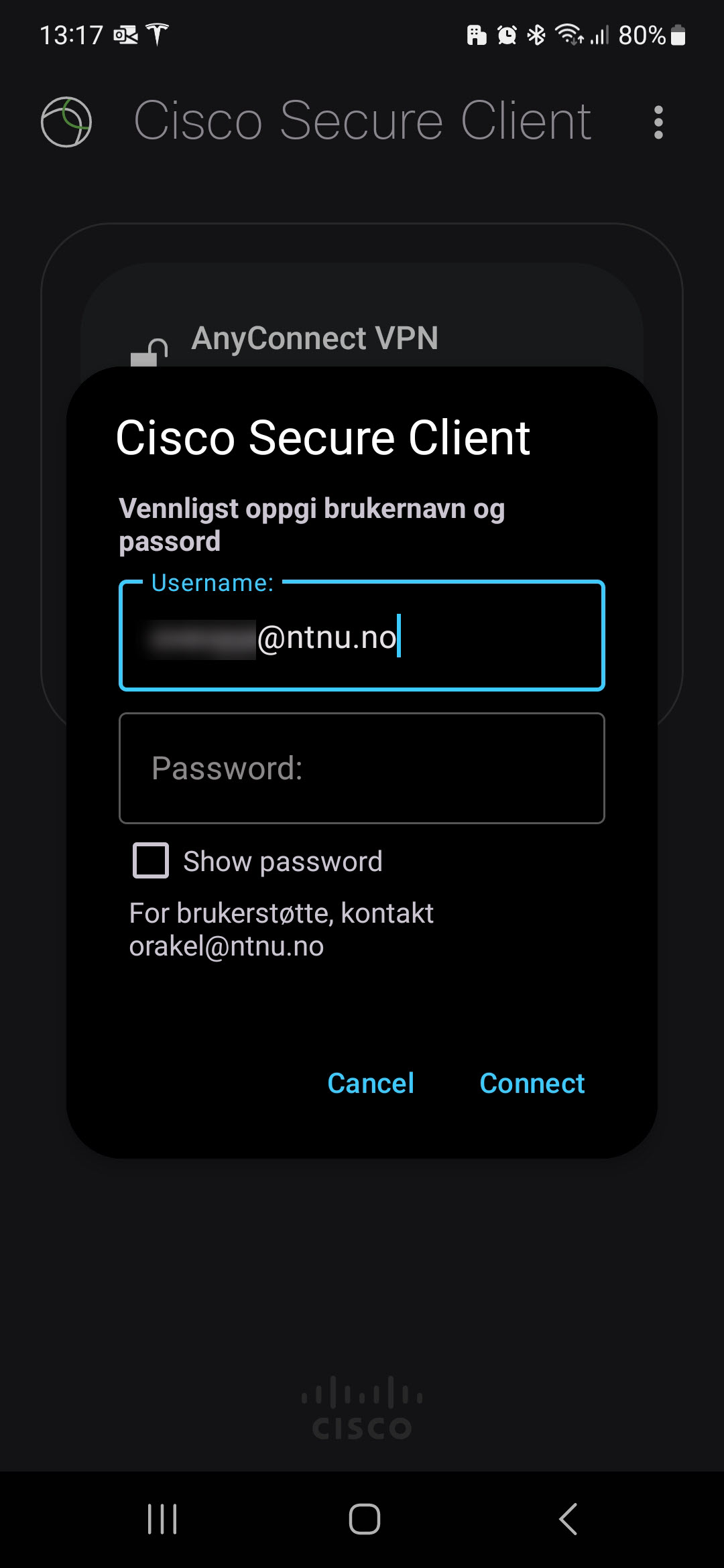Tap the Password field
This screenshot has height=1568, width=724.
tap(362, 768)
